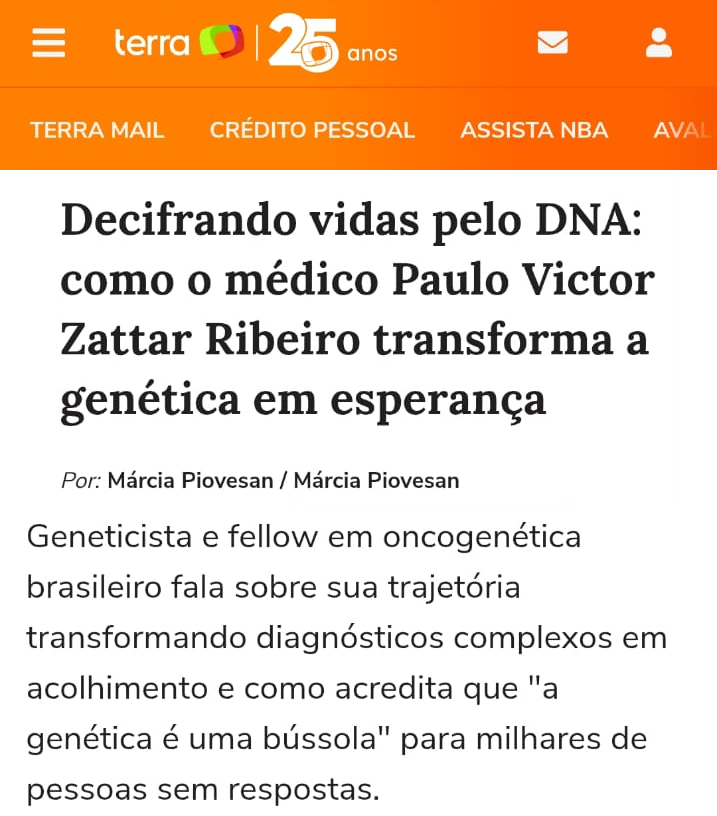The height and width of the screenshot is (816, 717).
Task: Go to the Terra homepage via its logo
Action: point(180,43)
